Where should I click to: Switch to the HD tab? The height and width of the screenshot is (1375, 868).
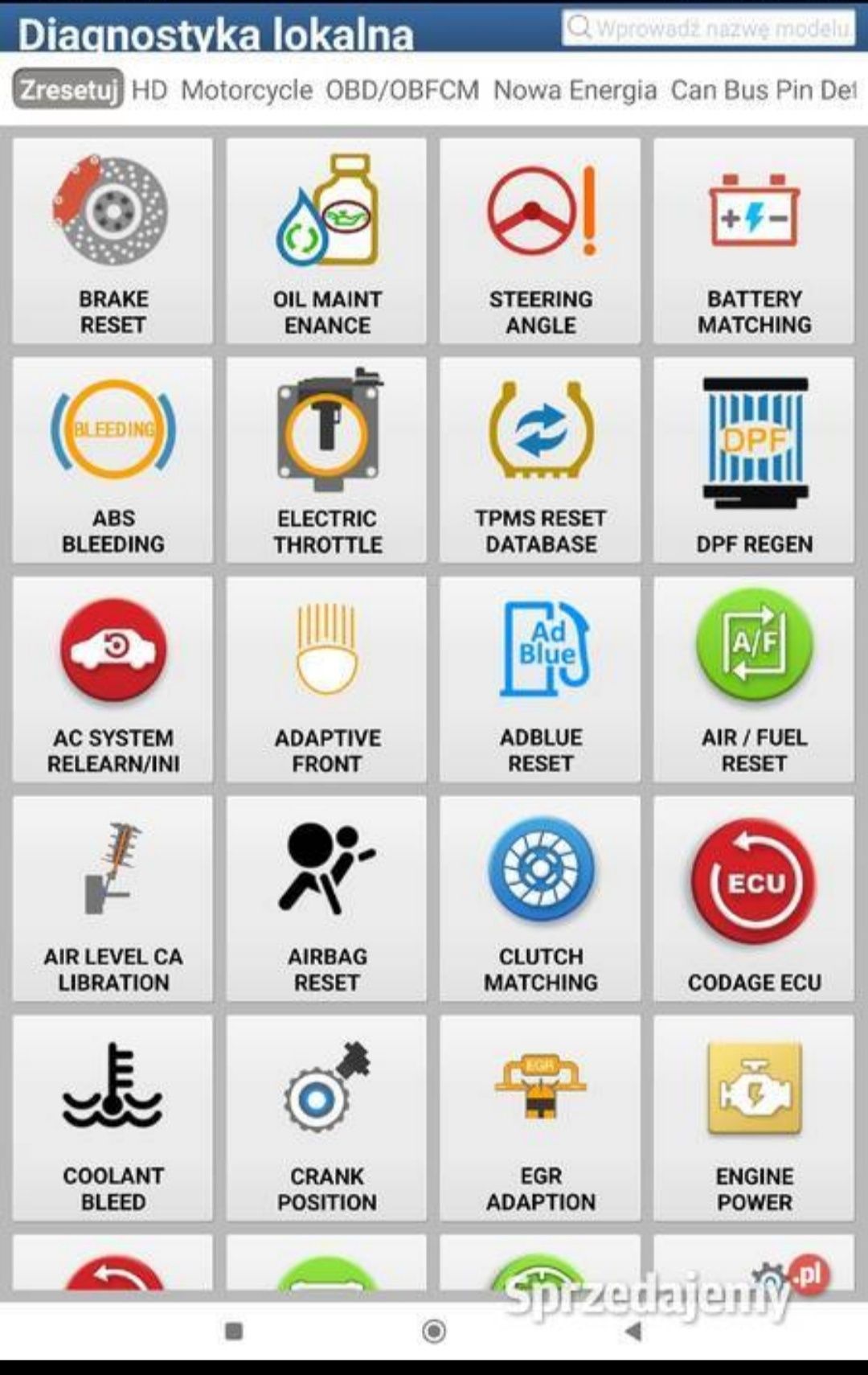pos(149,90)
